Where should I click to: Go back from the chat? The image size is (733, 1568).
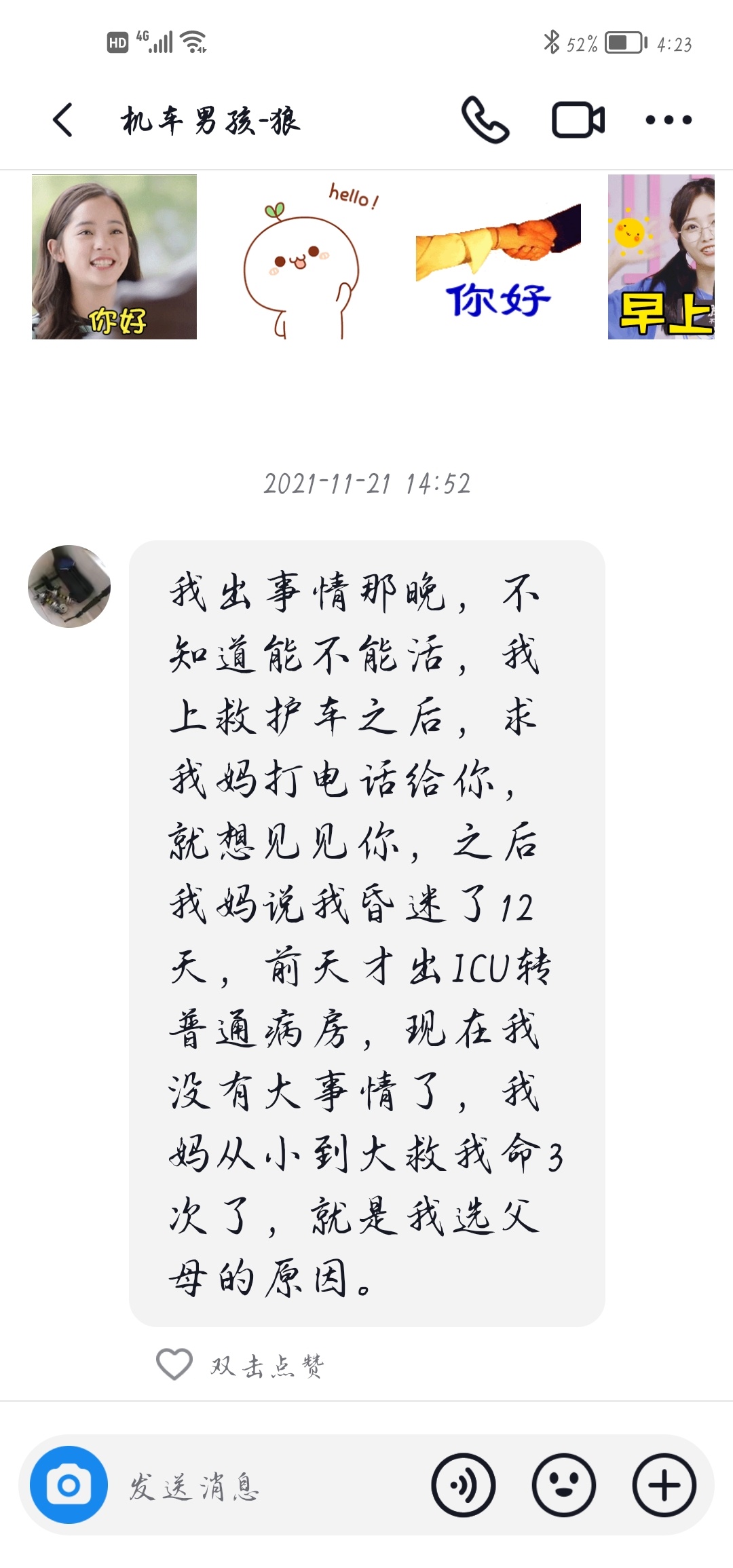point(63,121)
